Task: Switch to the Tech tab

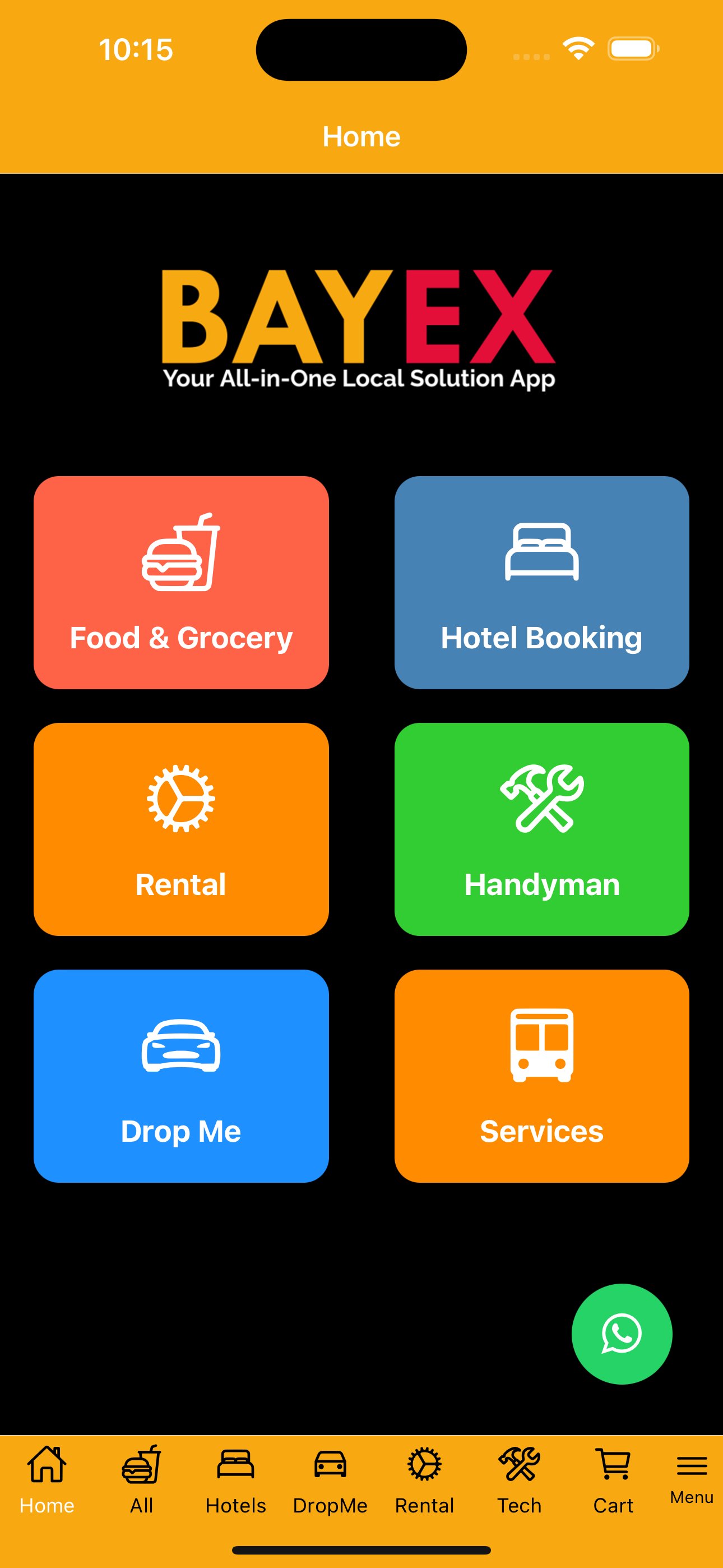Action: point(518,1480)
